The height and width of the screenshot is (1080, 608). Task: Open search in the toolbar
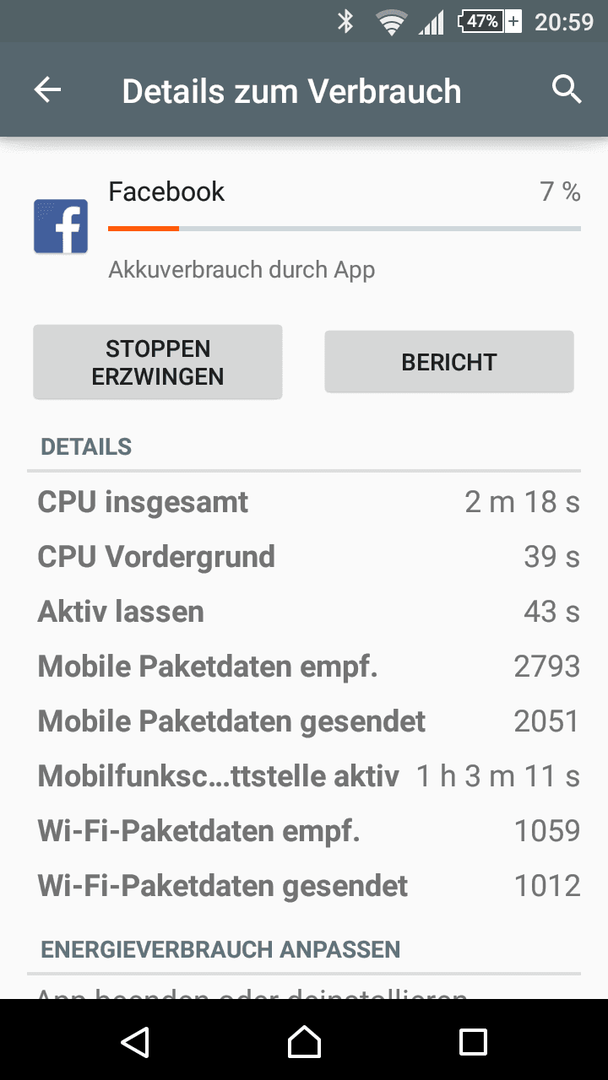pyautogui.click(x=567, y=90)
